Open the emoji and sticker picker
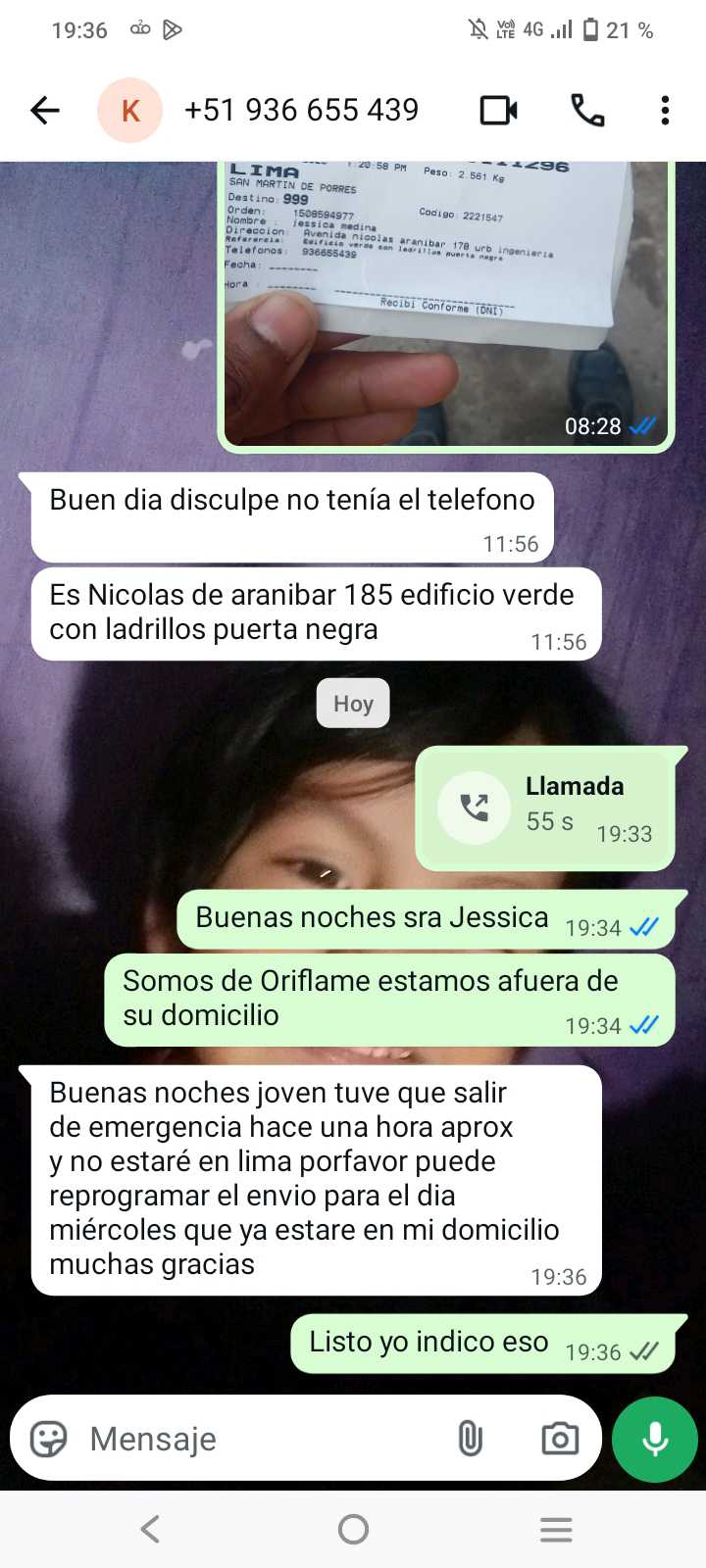The width and height of the screenshot is (706, 1568). pos(48,1439)
